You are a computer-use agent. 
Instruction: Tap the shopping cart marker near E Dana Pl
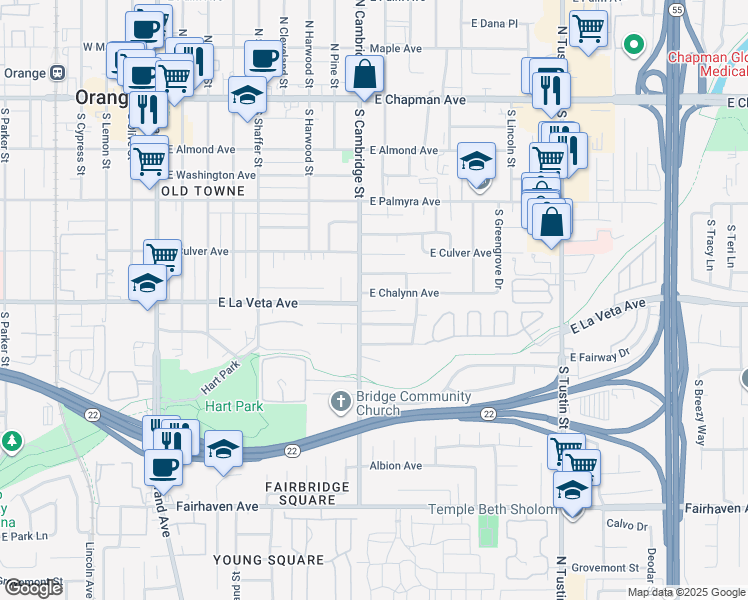tap(589, 29)
